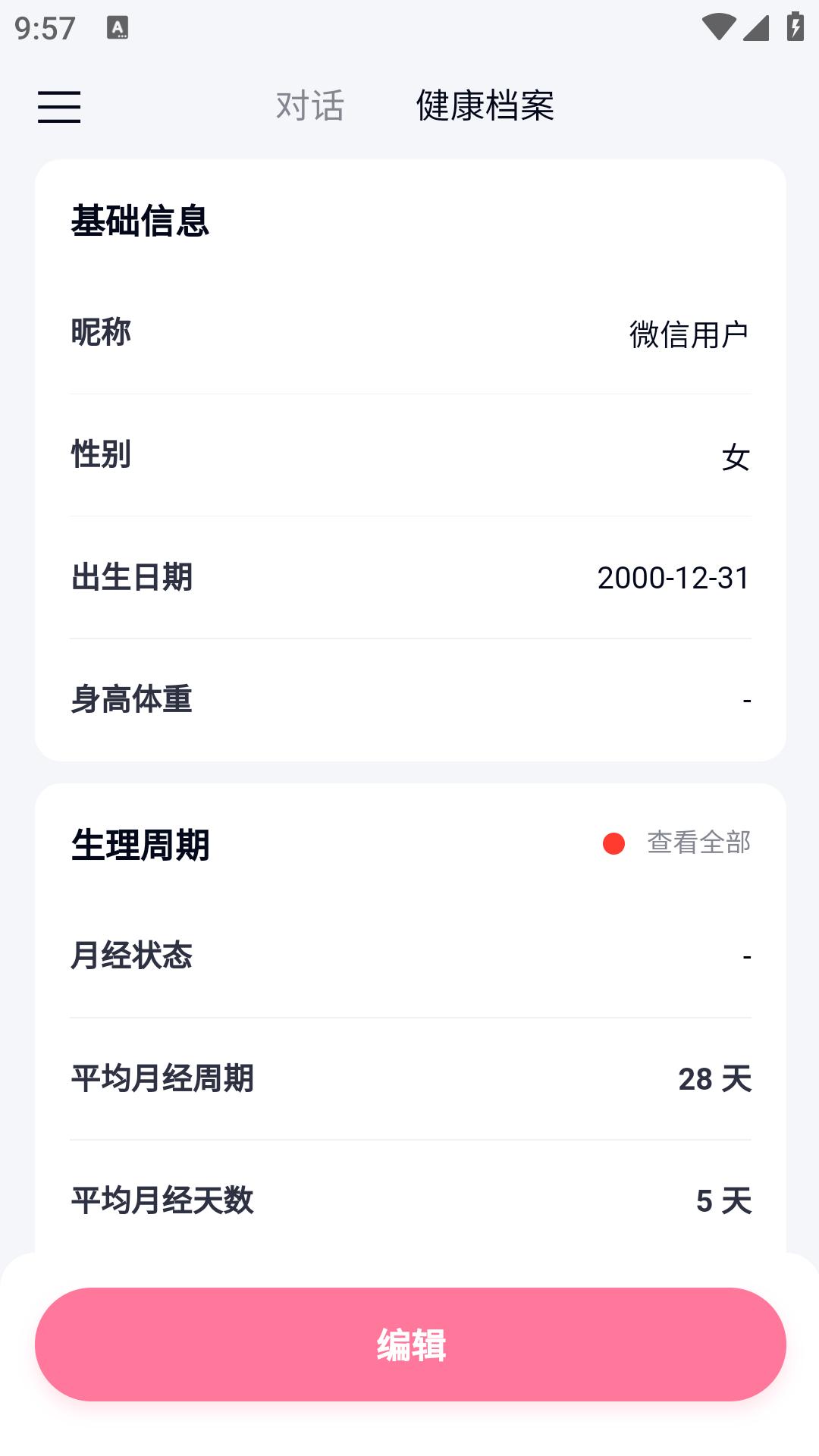Select the 性别 row showing 女
The image size is (819, 1456).
tap(409, 455)
